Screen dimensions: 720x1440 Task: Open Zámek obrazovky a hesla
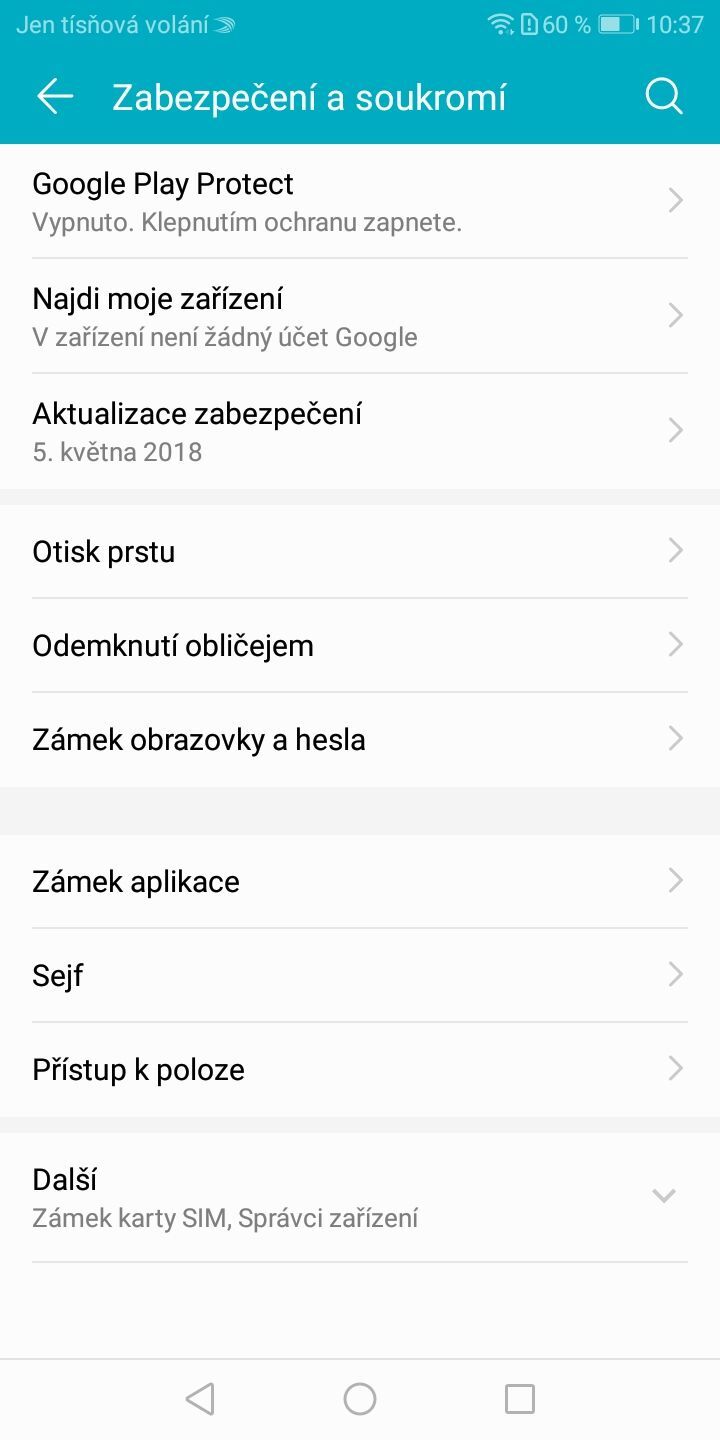click(360, 738)
